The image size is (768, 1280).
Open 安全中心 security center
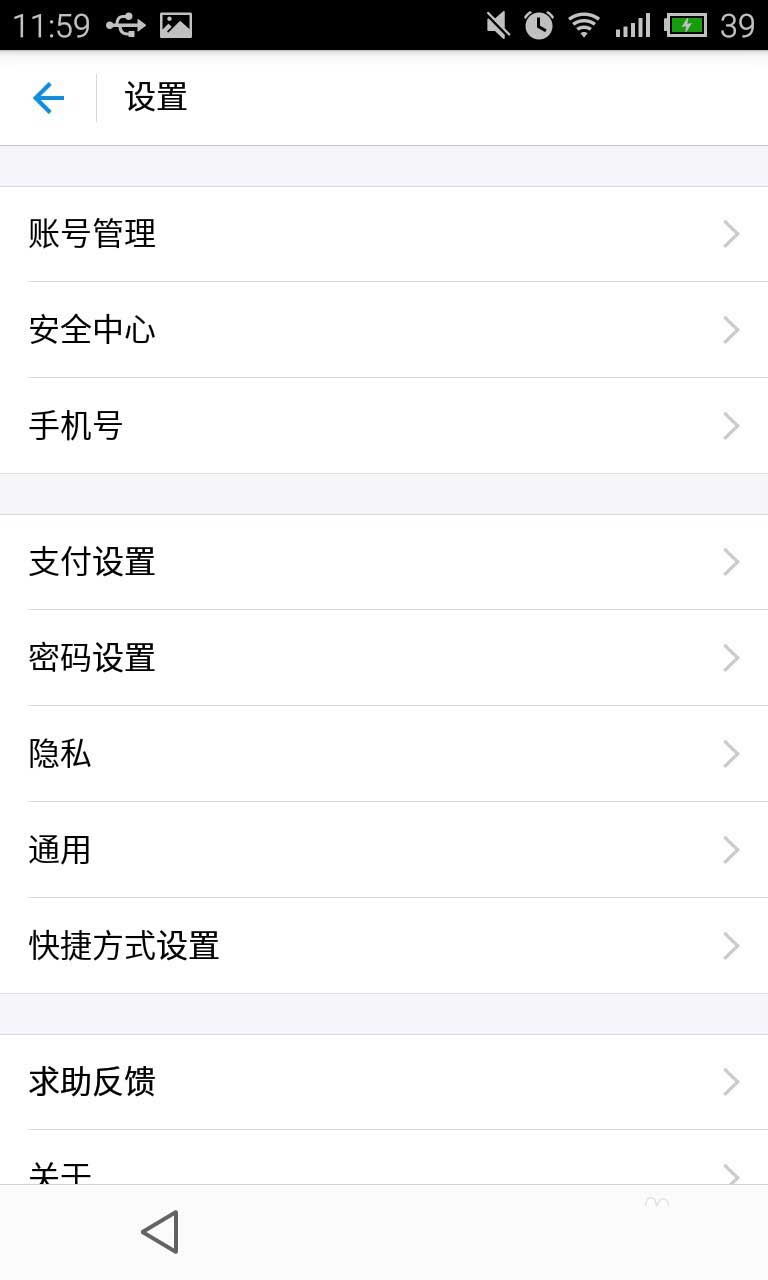(x=384, y=330)
